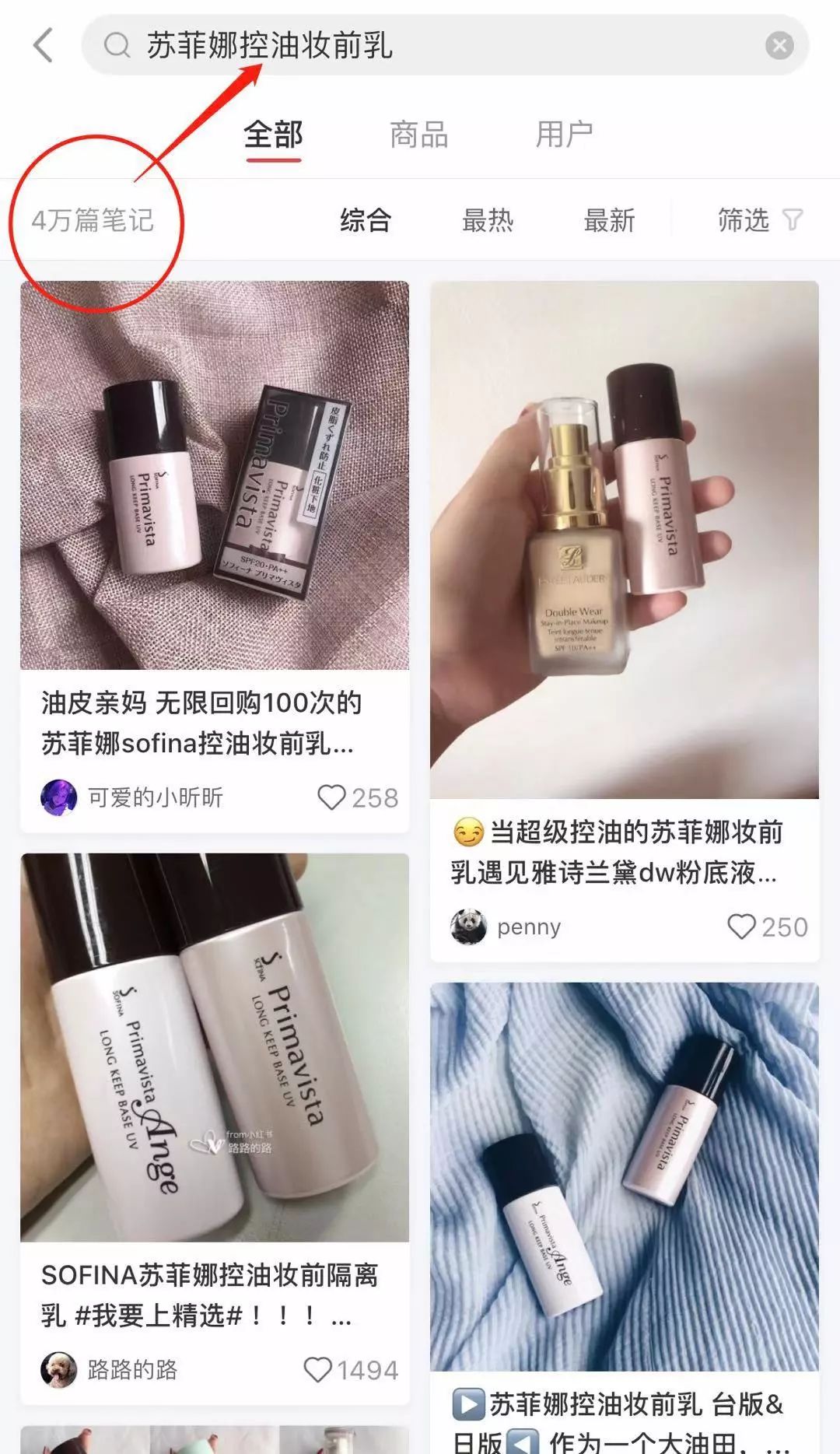The height and width of the screenshot is (1454, 840).
Task: Switch to the 商品 tab
Action: tap(418, 135)
